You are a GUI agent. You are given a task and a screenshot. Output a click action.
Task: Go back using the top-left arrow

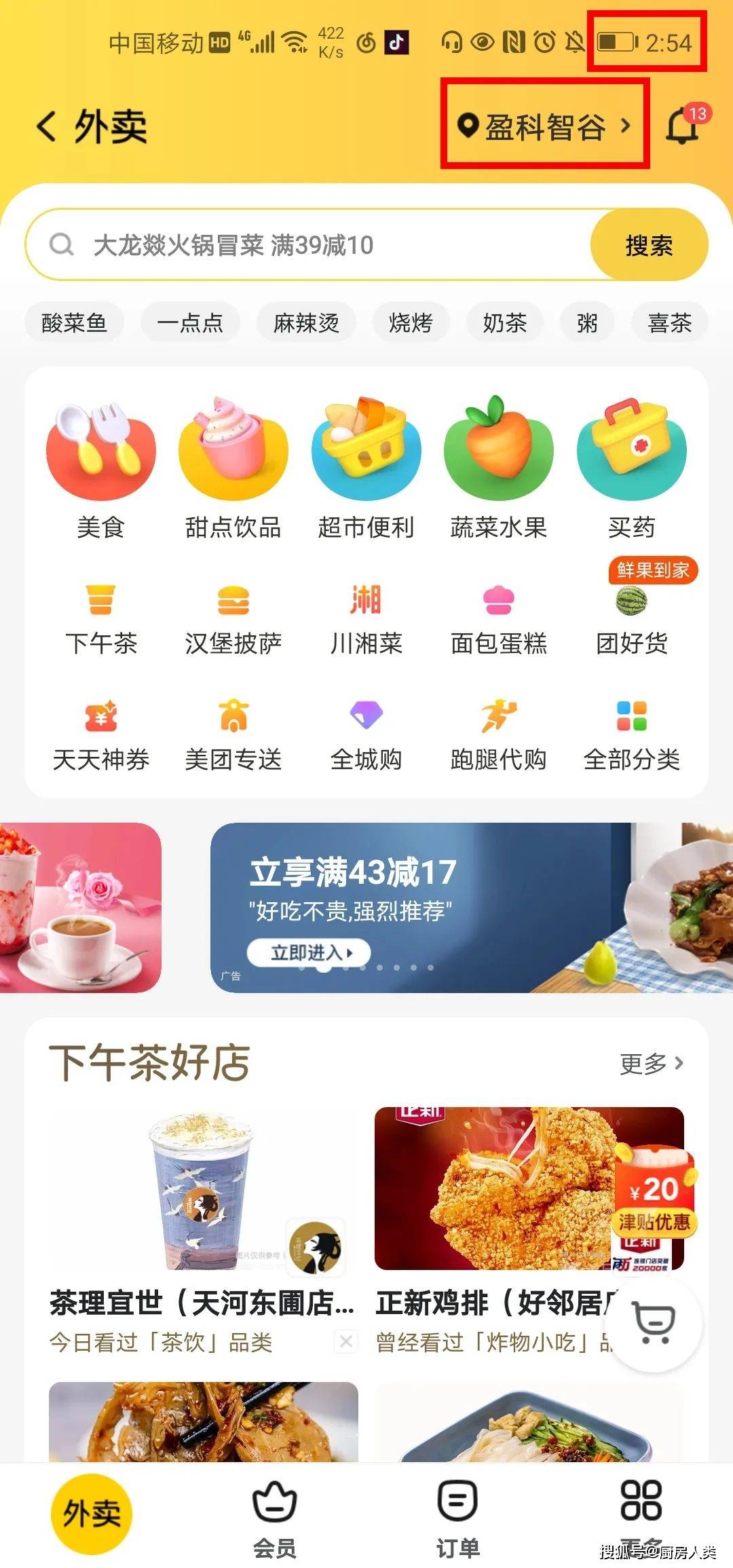(46, 126)
